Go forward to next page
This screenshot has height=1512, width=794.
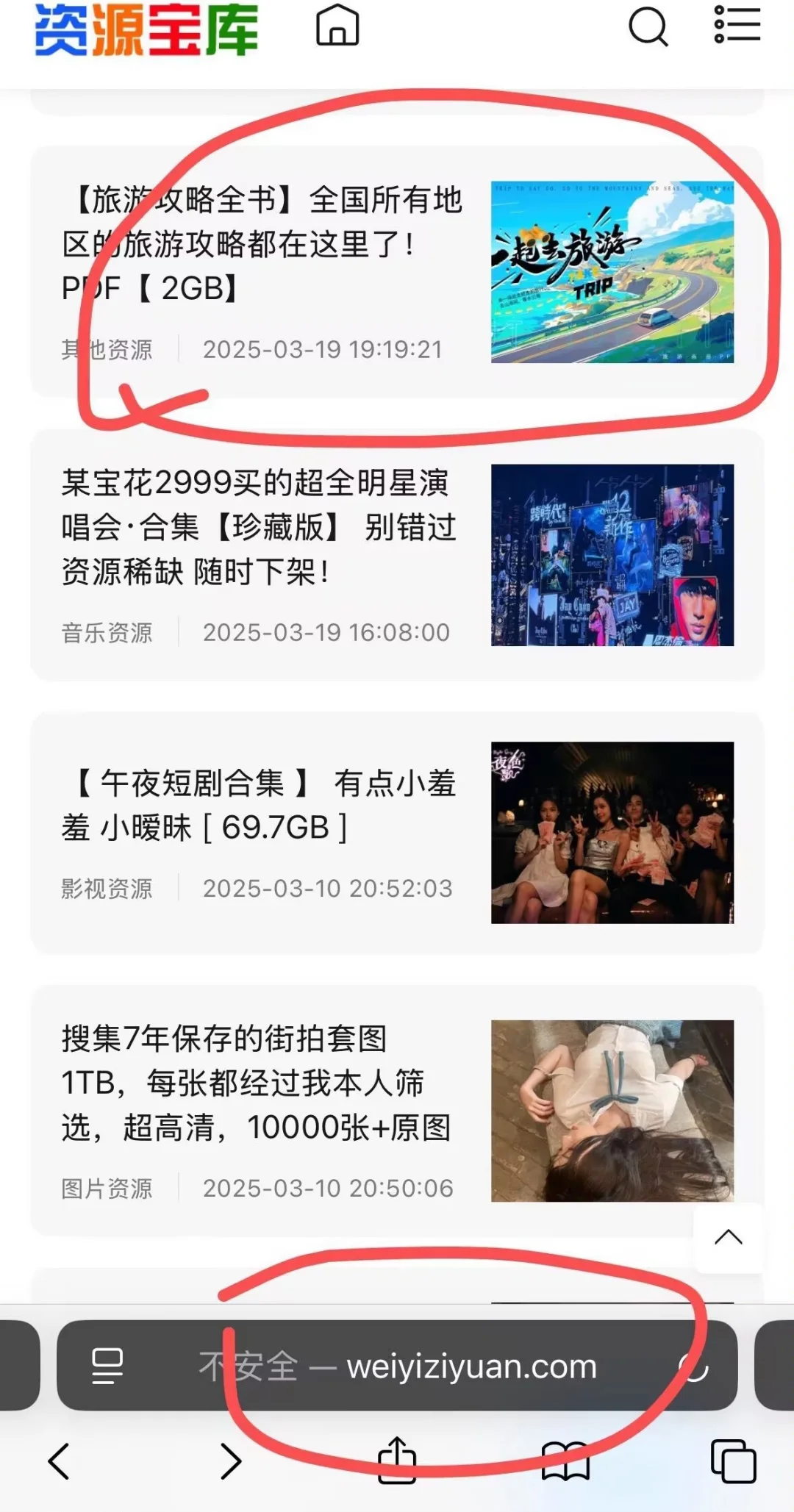point(231,1461)
